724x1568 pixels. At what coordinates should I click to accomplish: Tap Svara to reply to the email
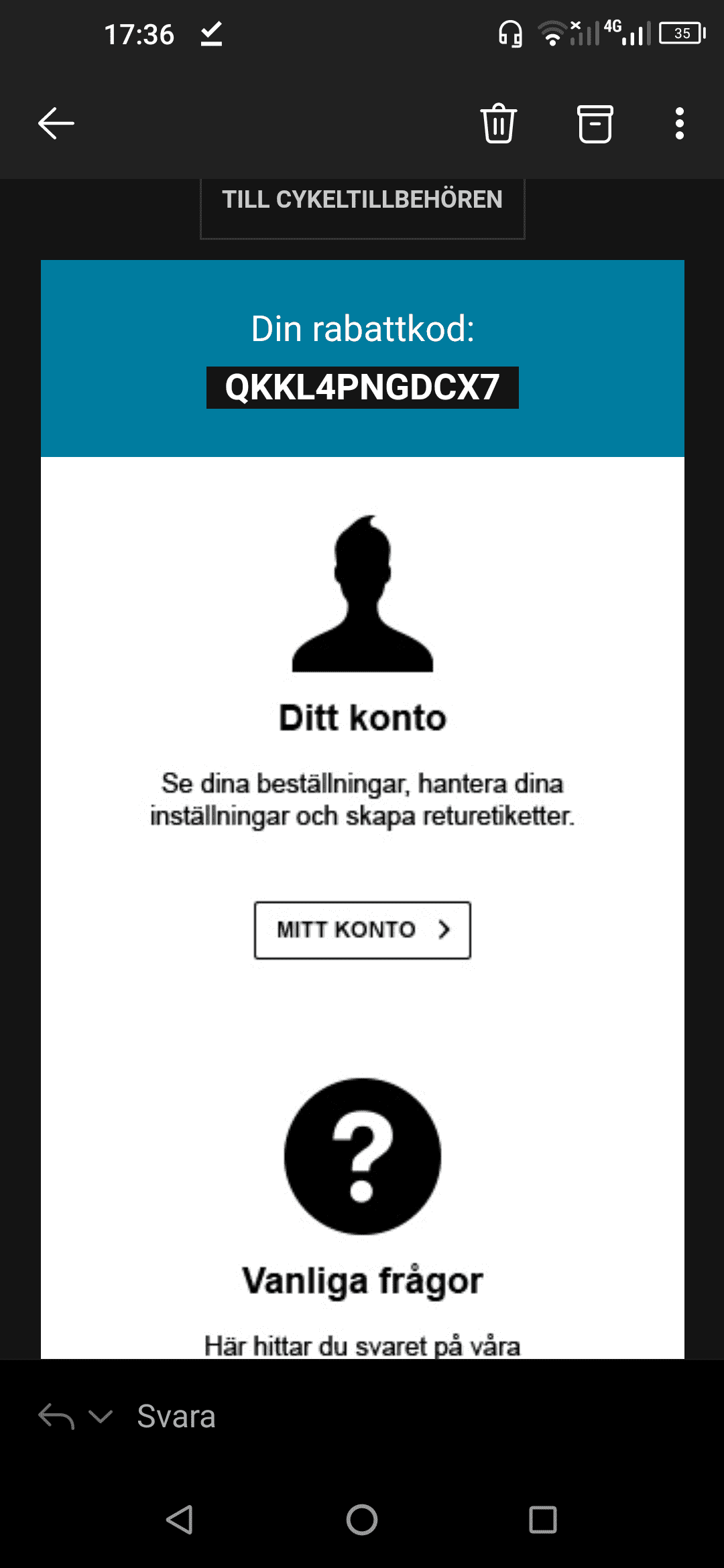[x=176, y=1417]
